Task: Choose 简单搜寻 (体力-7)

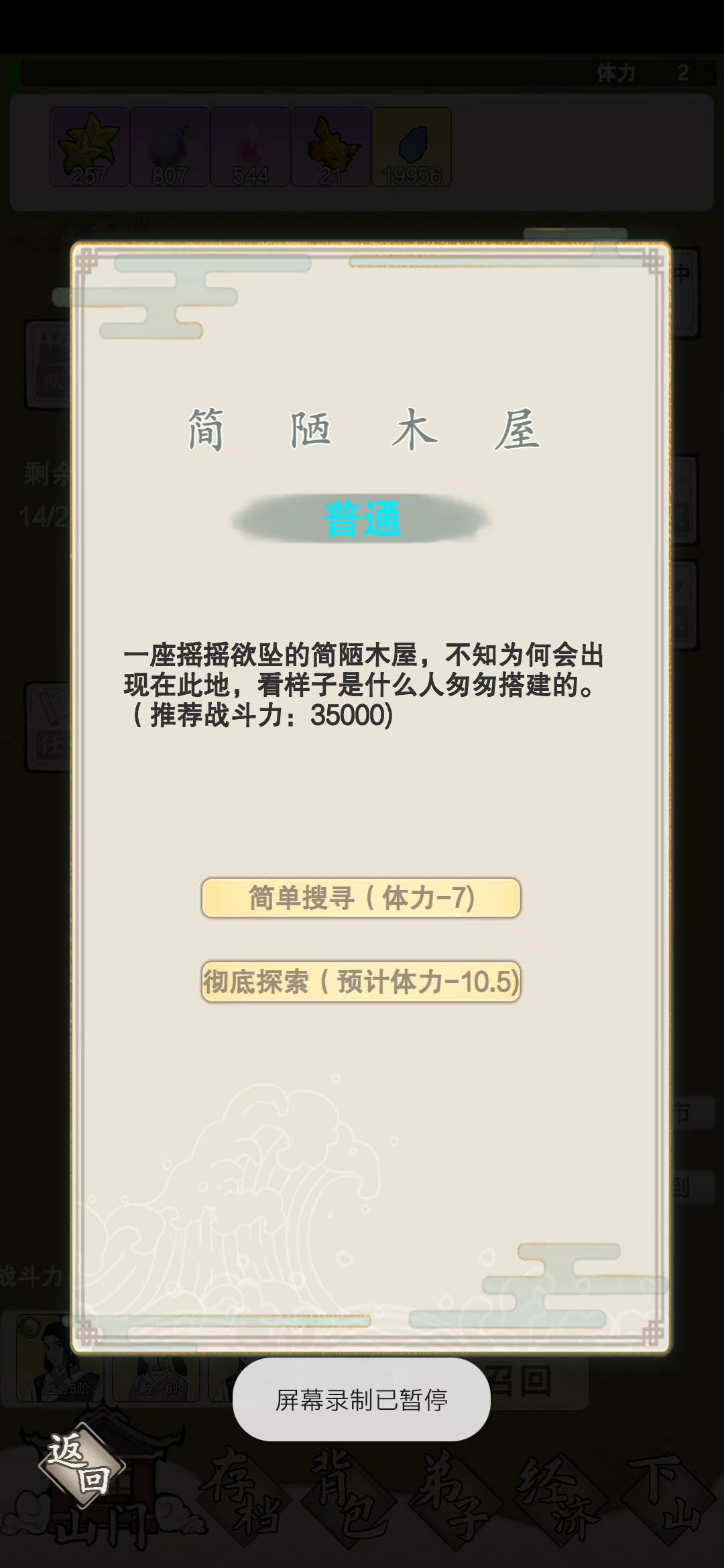Action: [361, 898]
